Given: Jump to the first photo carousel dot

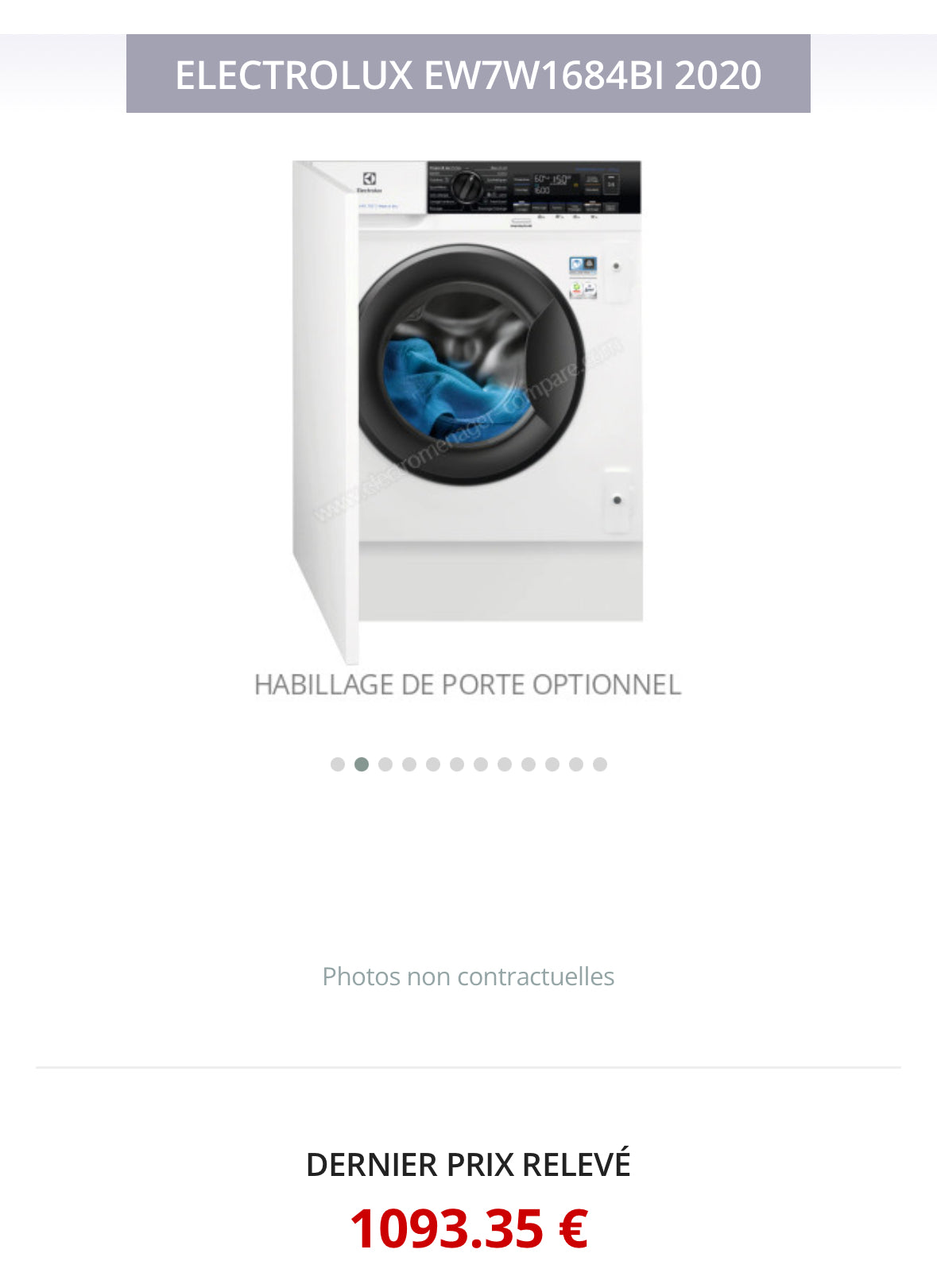Looking at the screenshot, I should (x=338, y=764).
